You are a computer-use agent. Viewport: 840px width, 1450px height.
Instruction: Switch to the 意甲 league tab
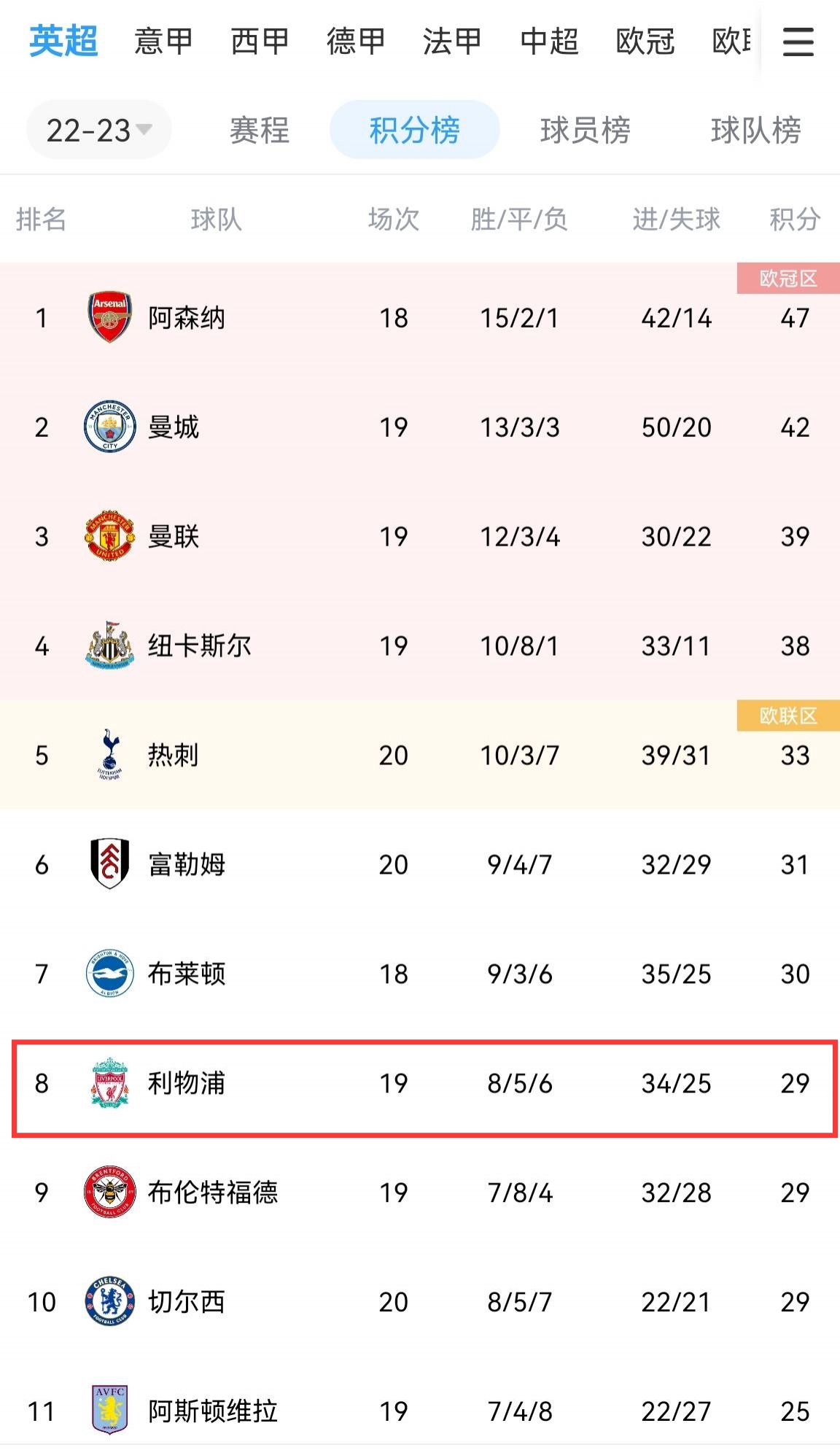pos(163,42)
